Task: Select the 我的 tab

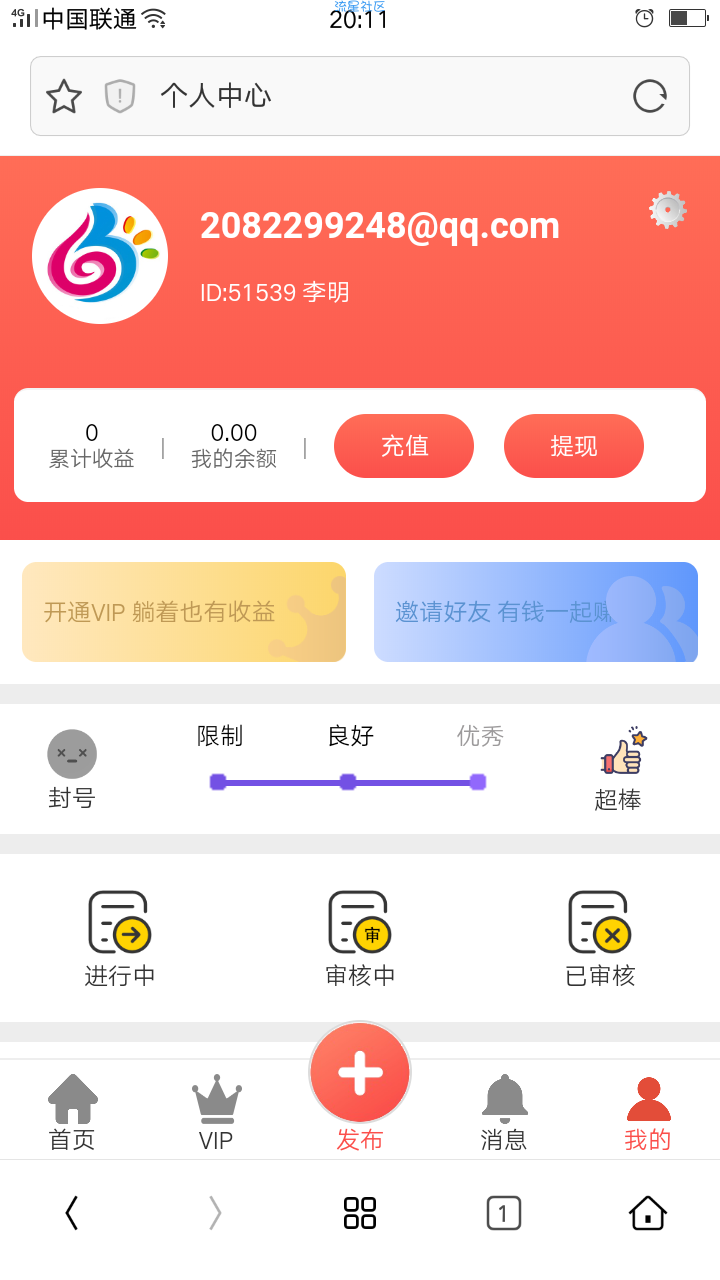Action: coord(648,1112)
